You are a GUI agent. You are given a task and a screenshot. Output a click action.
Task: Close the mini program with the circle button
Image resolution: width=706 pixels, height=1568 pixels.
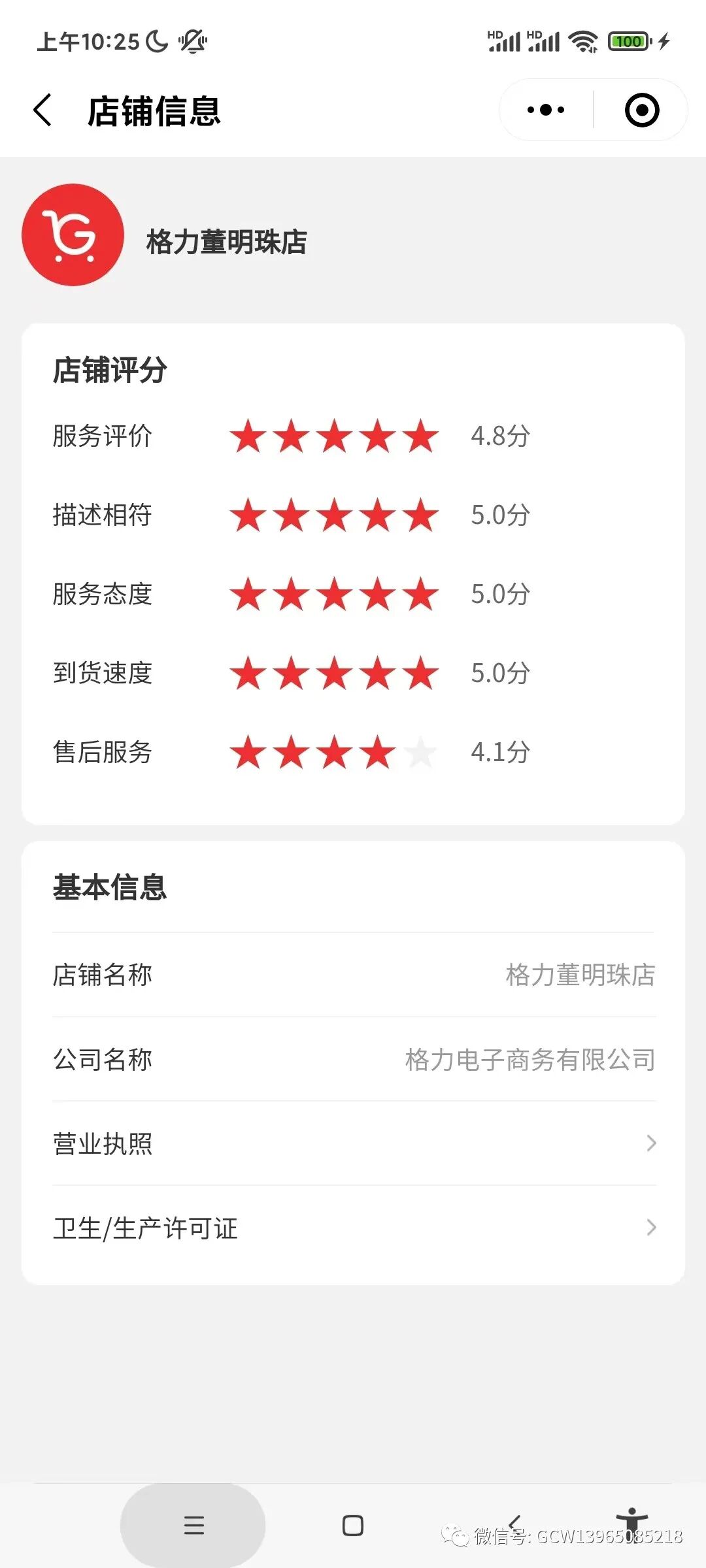(641, 110)
